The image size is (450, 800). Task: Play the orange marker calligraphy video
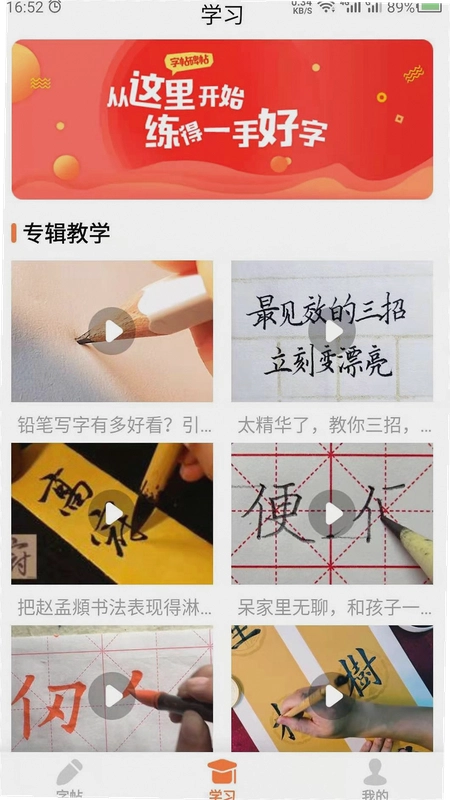pos(112,689)
